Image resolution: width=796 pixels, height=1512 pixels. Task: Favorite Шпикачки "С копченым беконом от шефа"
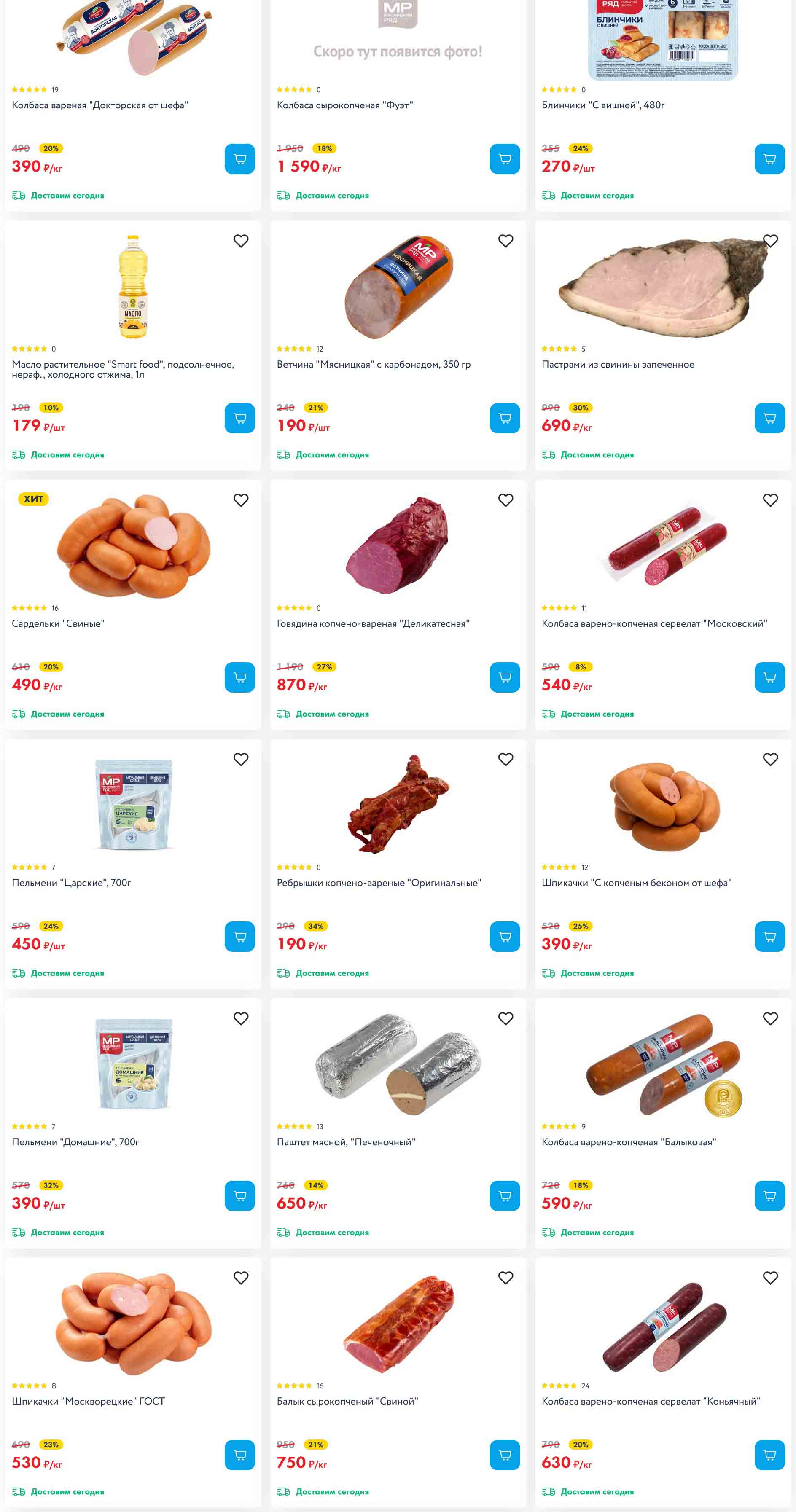pyautogui.click(x=770, y=760)
